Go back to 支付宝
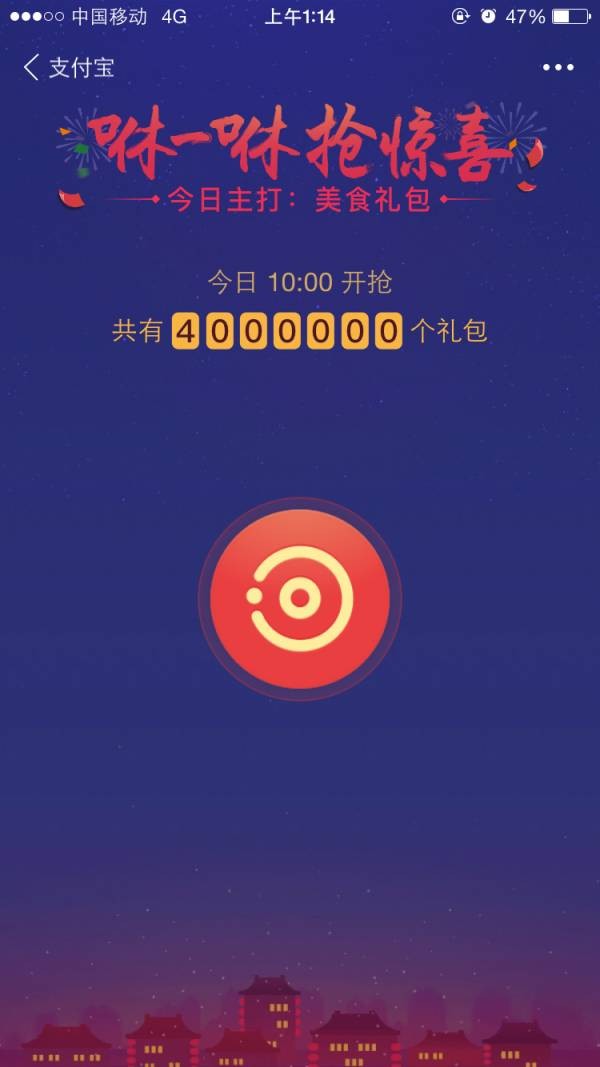Image resolution: width=600 pixels, height=1067 pixels. click(67, 68)
